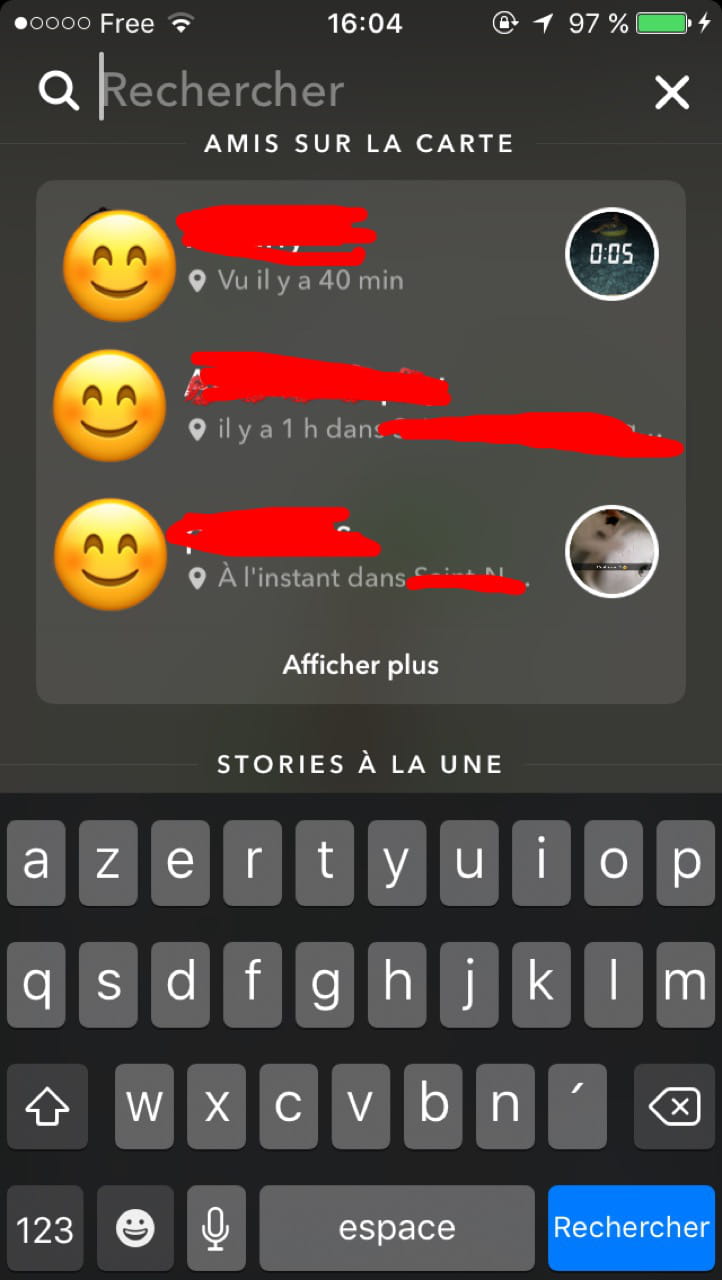
Task: Open the emoji keyboard
Action: (x=135, y=1227)
